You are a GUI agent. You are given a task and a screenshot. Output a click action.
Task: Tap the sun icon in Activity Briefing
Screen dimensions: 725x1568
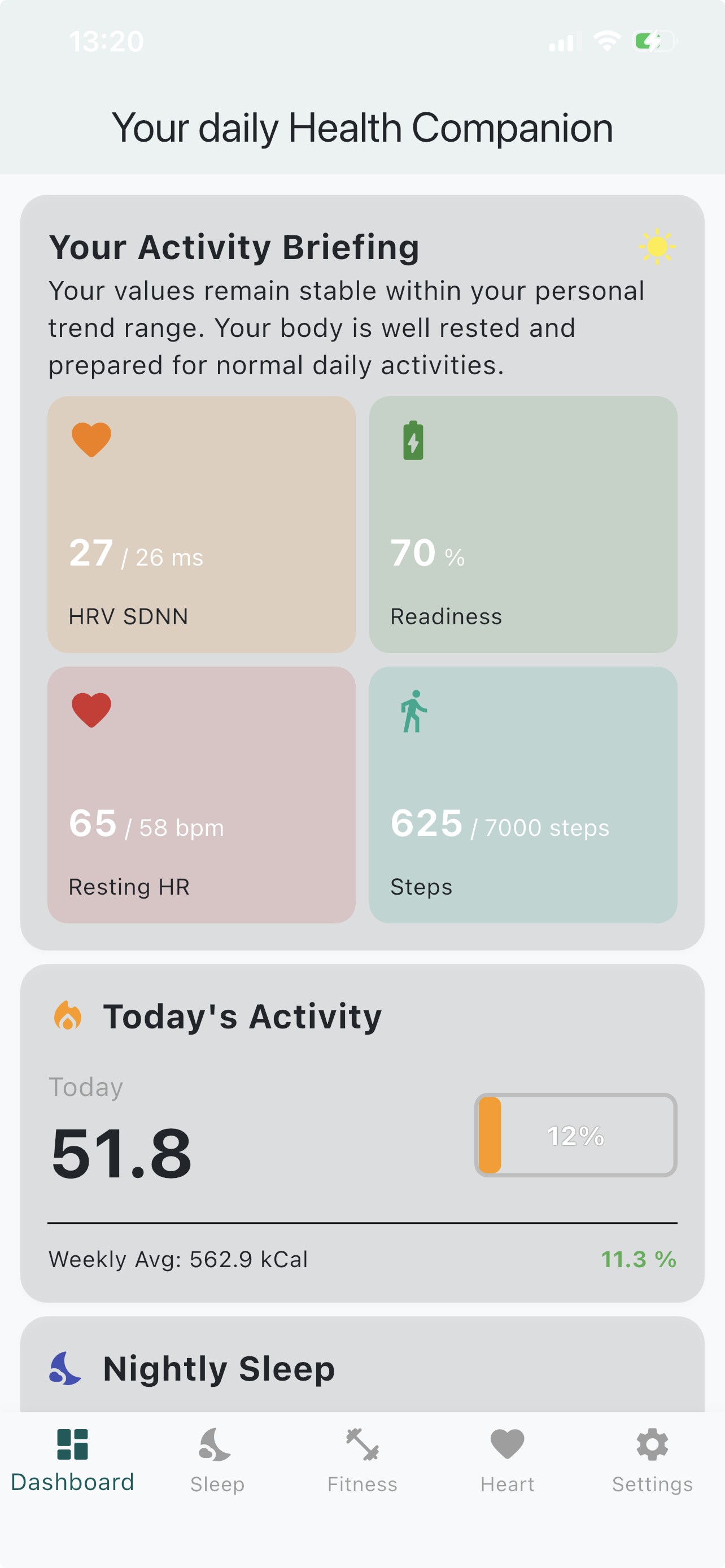tap(658, 247)
